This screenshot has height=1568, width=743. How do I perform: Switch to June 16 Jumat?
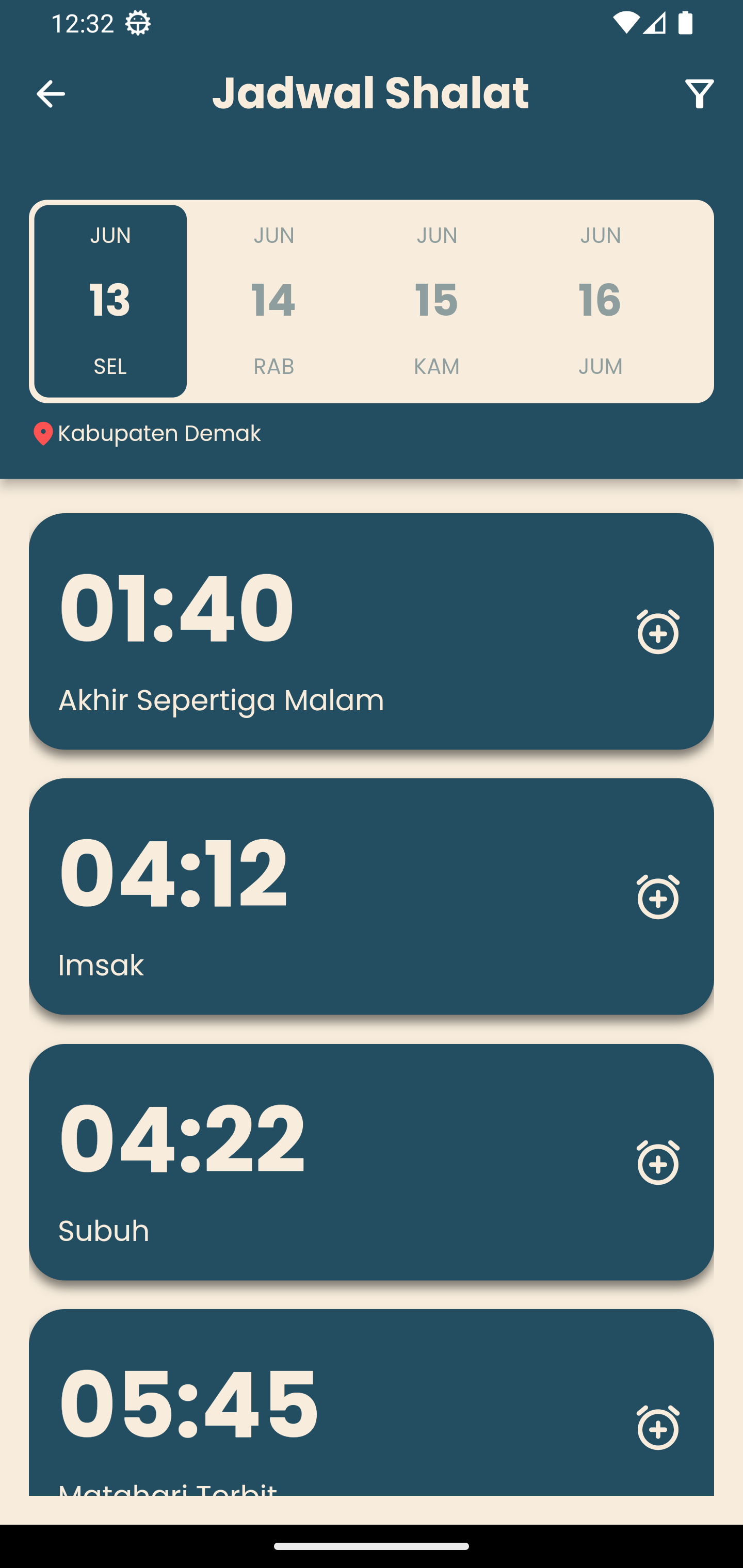tap(601, 301)
